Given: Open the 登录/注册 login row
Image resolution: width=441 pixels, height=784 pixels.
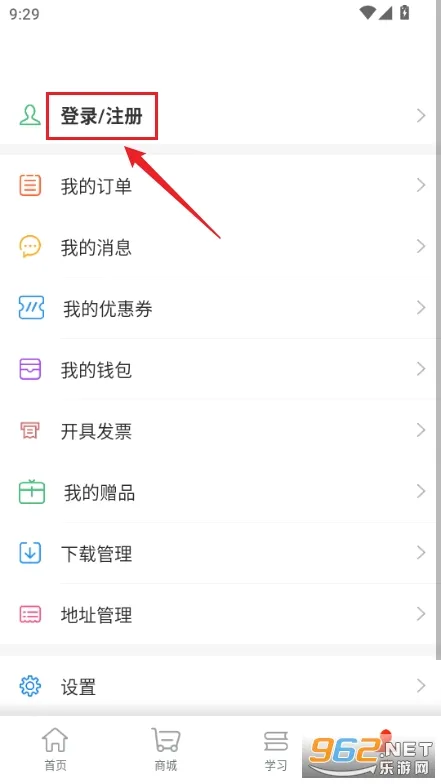Looking at the screenshot, I should click(218, 116).
